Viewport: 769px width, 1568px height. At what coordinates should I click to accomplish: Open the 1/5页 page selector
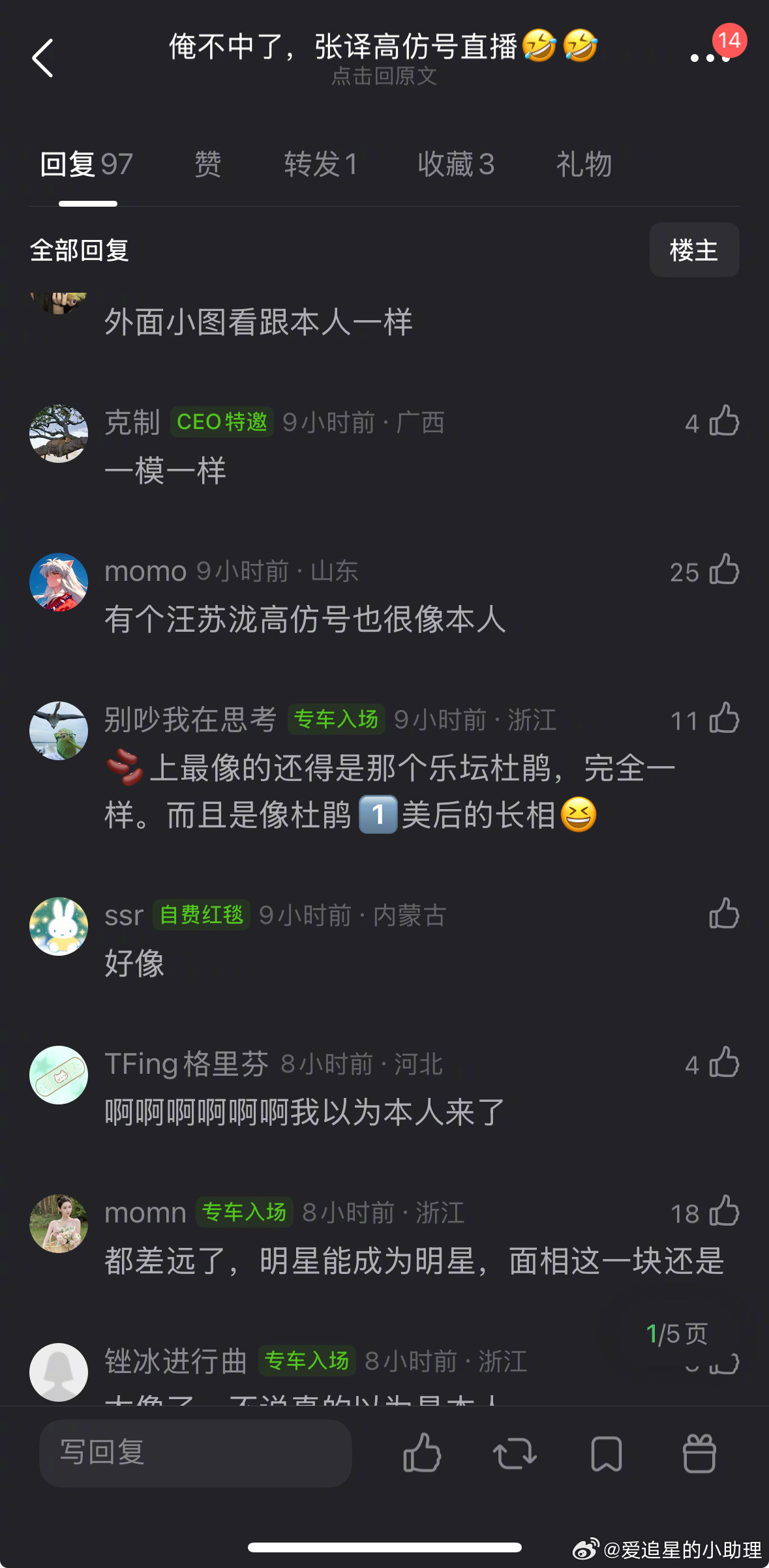(x=676, y=1333)
